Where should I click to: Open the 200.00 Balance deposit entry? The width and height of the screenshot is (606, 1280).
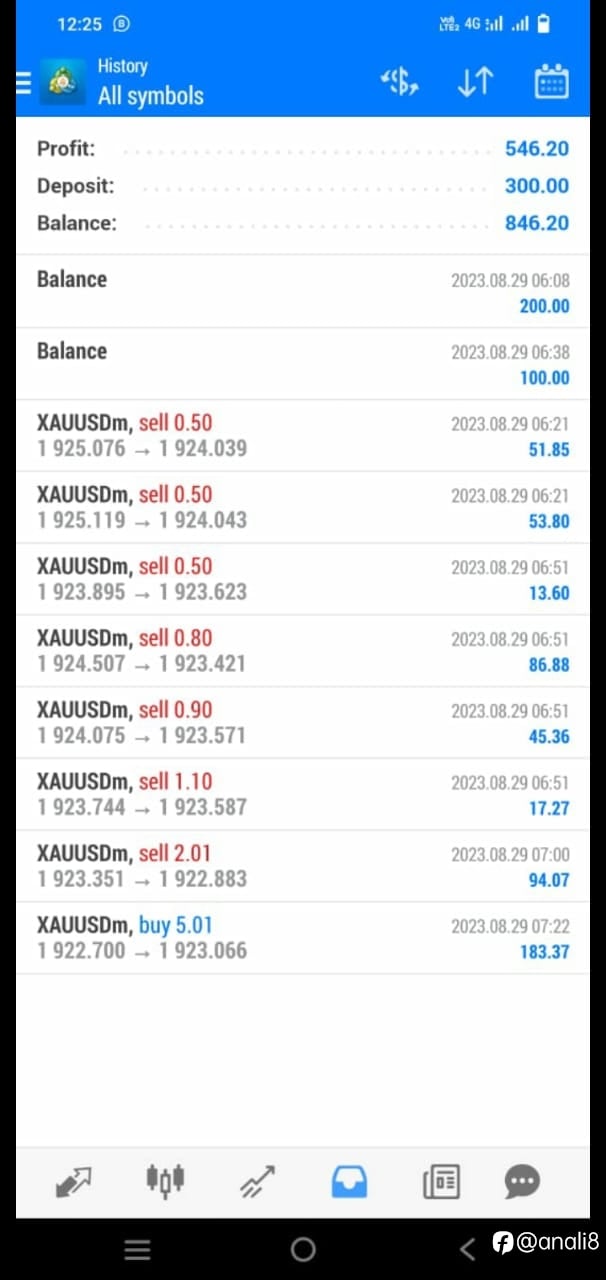point(303,291)
